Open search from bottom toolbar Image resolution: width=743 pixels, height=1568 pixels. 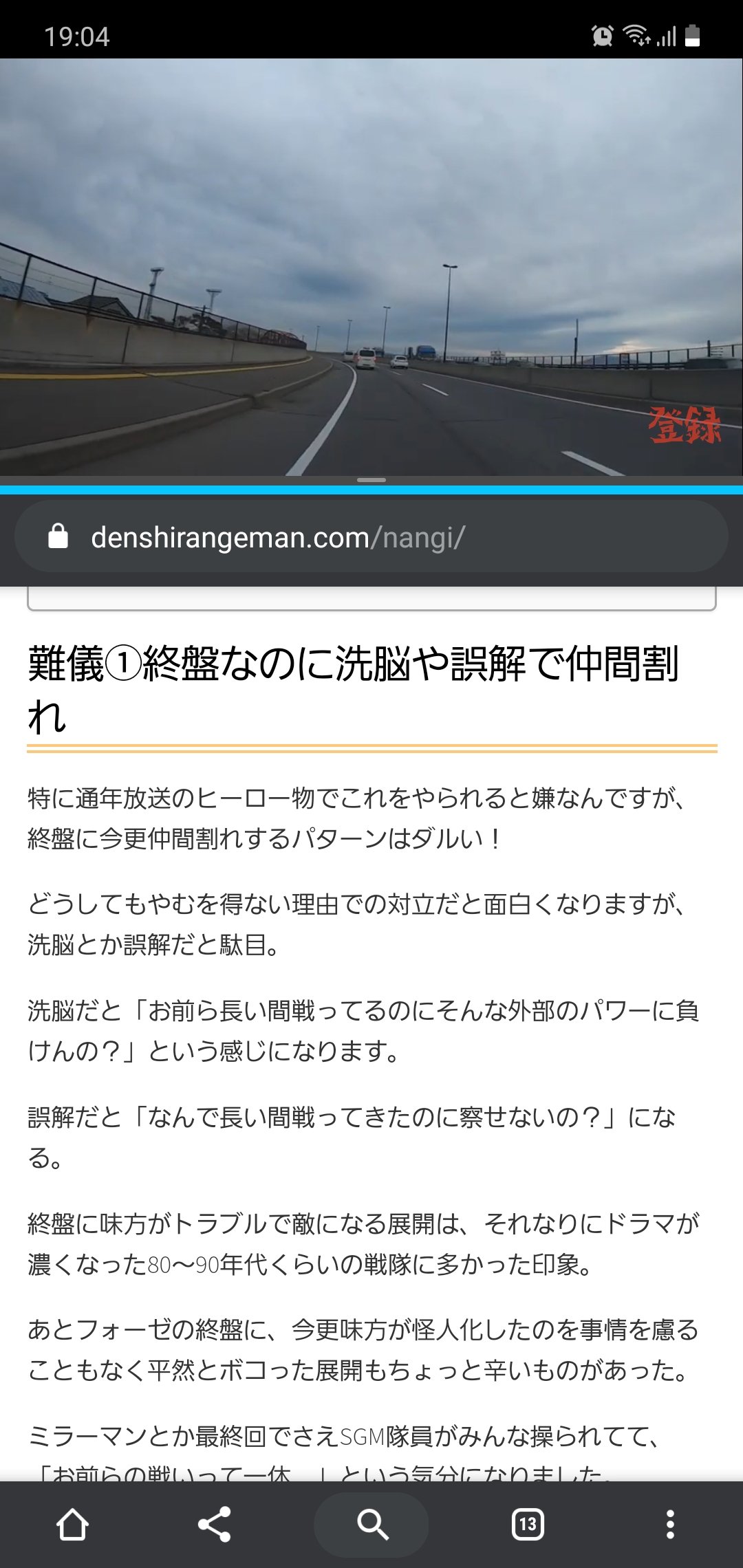tap(372, 1525)
